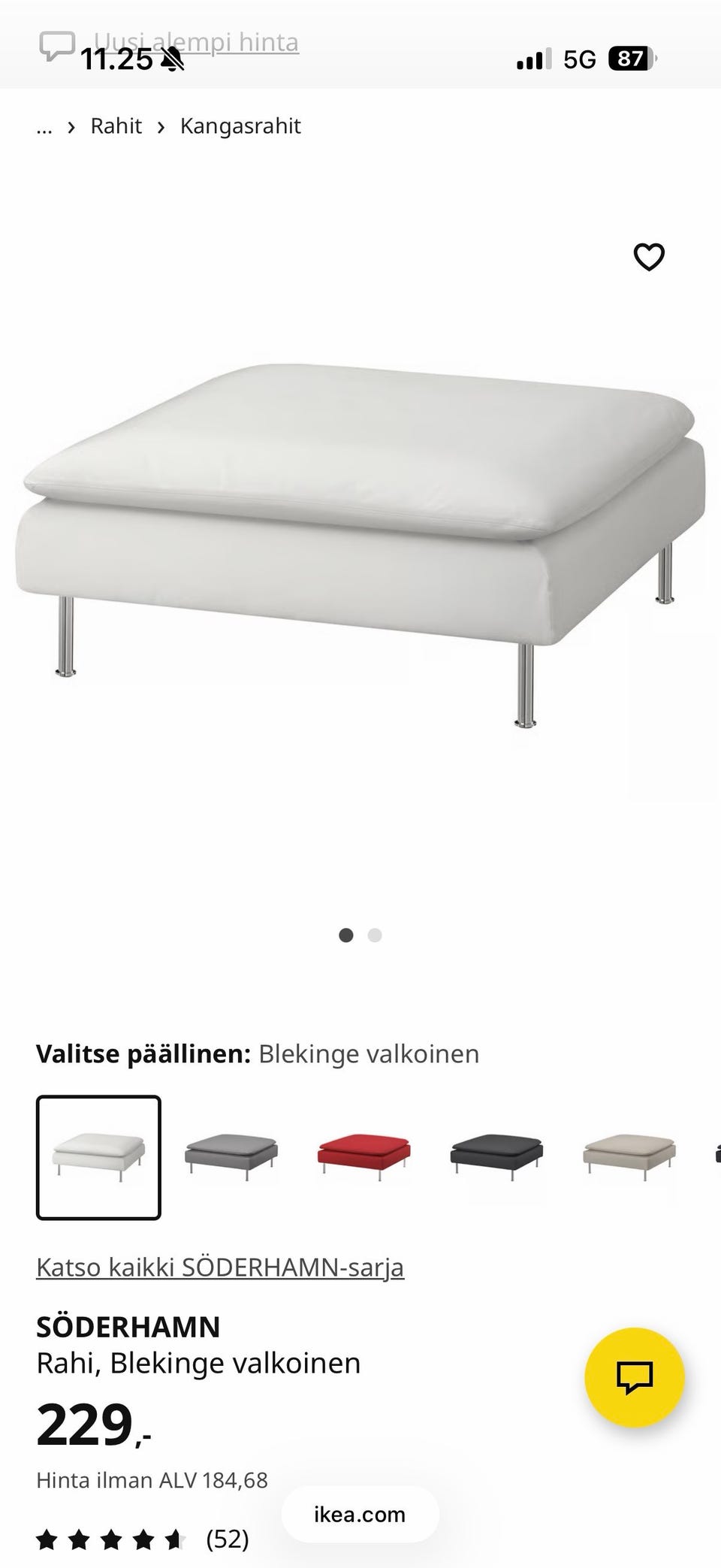The height and width of the screenshot is (1568, 721).
Task: Expand the collapsed breadcrumb ellipsis
Action: (44, 126)
